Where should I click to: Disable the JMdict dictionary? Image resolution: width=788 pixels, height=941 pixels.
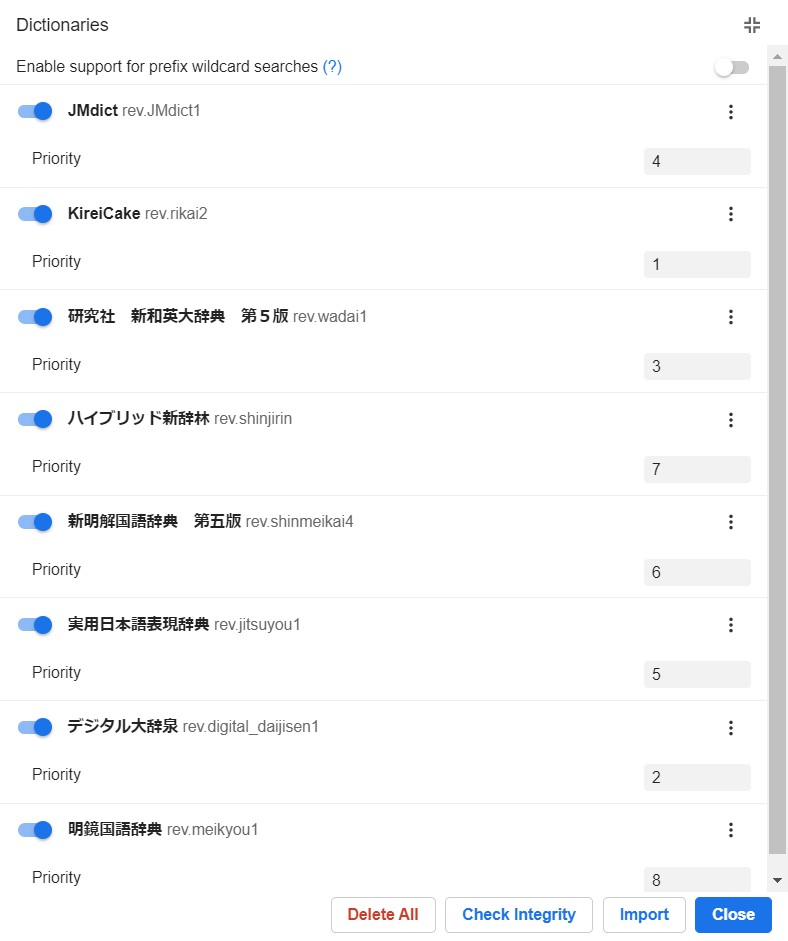pyautogui.click(x=35, y=111)
